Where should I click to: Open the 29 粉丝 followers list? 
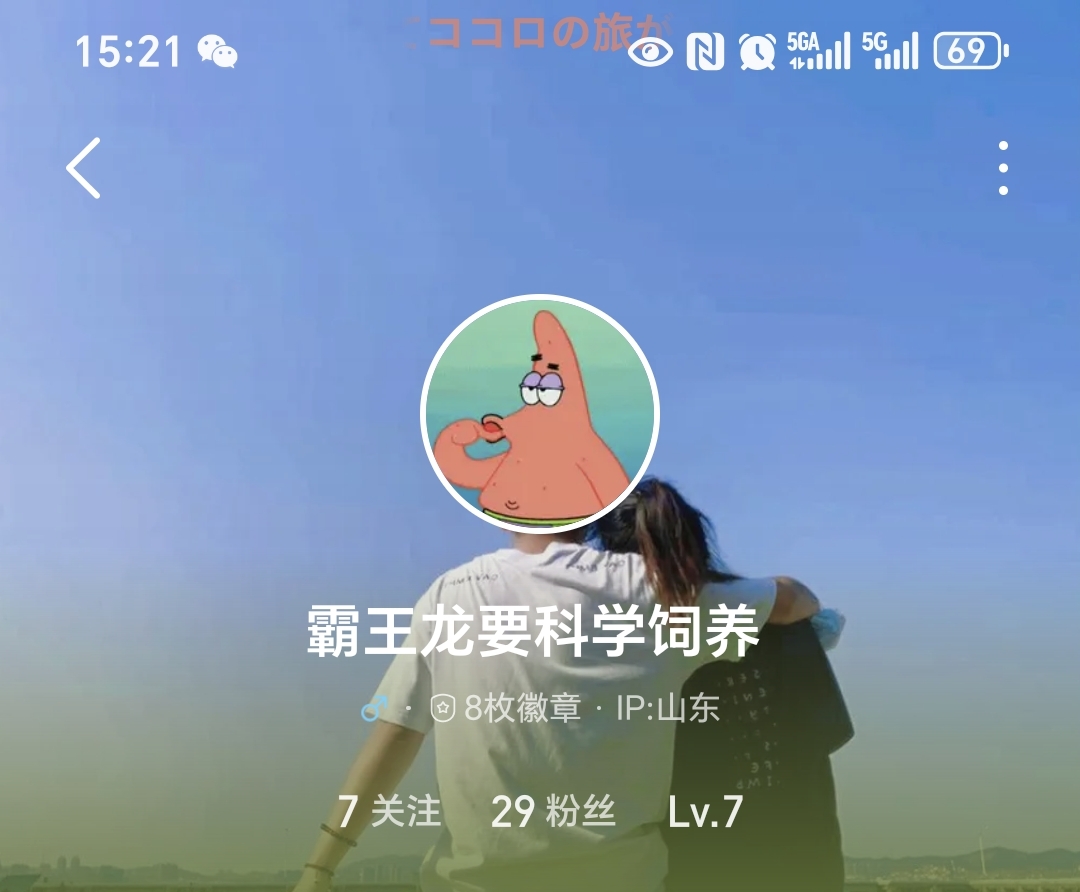[552, 811]
